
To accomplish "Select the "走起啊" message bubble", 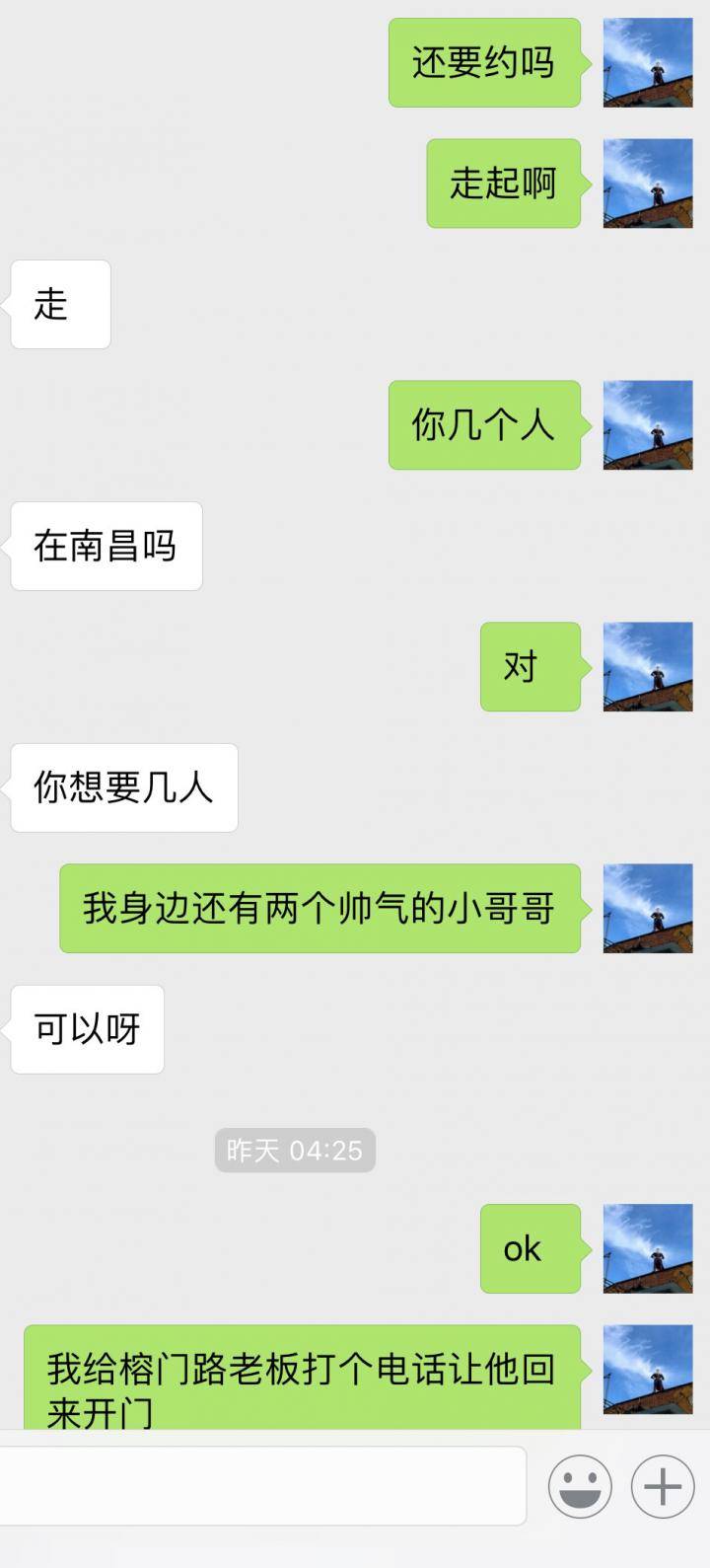I will coord(503,184).
